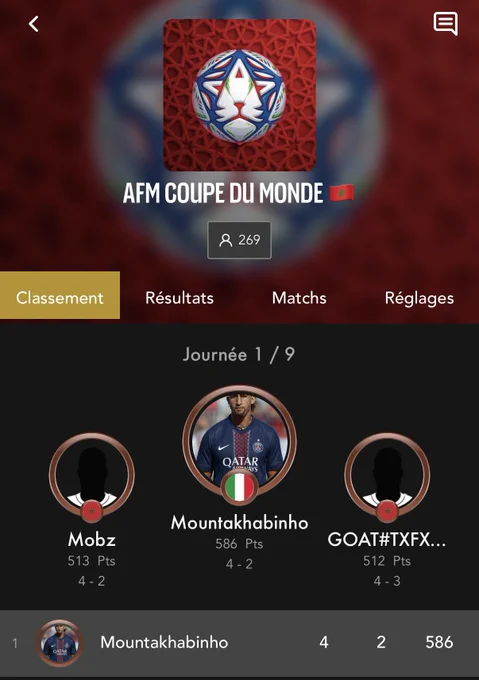This screenshot has height=680, width=479.
Task: Open the Réglages tab
Action: (419, 298)
